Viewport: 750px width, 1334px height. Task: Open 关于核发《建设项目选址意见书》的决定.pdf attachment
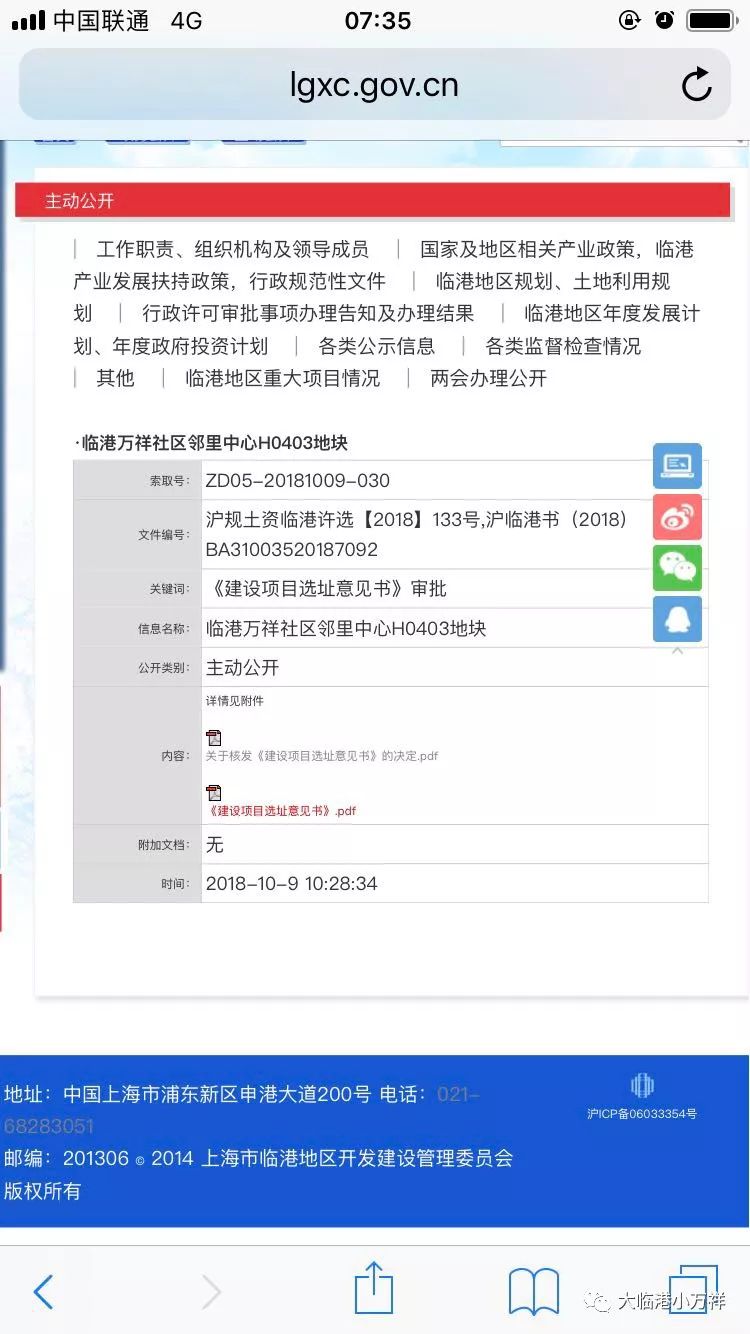(322, 756)
